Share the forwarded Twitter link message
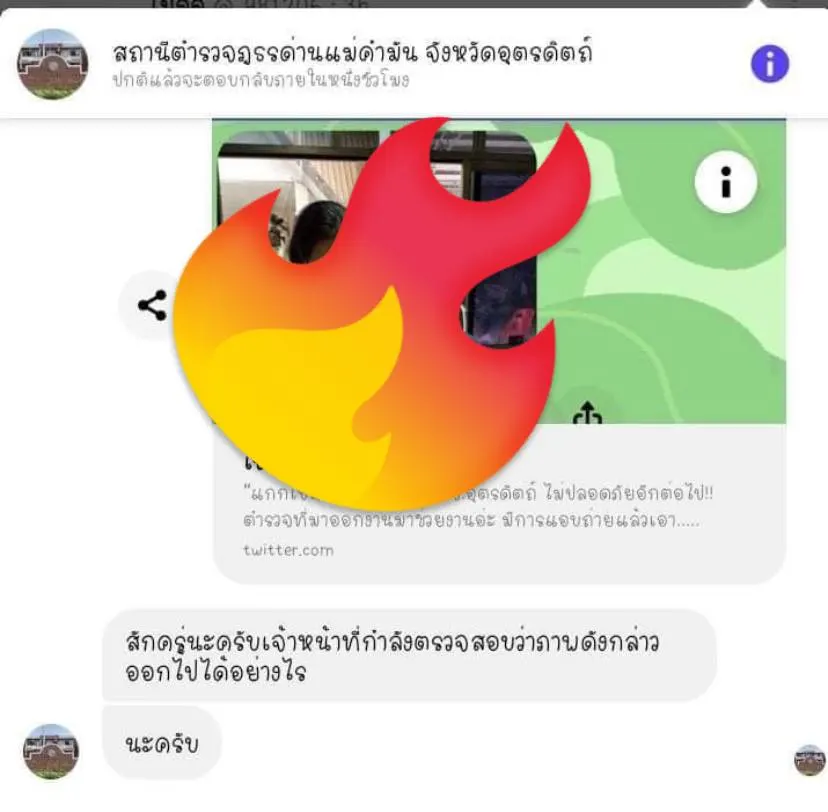The width and height of the screenshot is (828, 812). [152, 305]
